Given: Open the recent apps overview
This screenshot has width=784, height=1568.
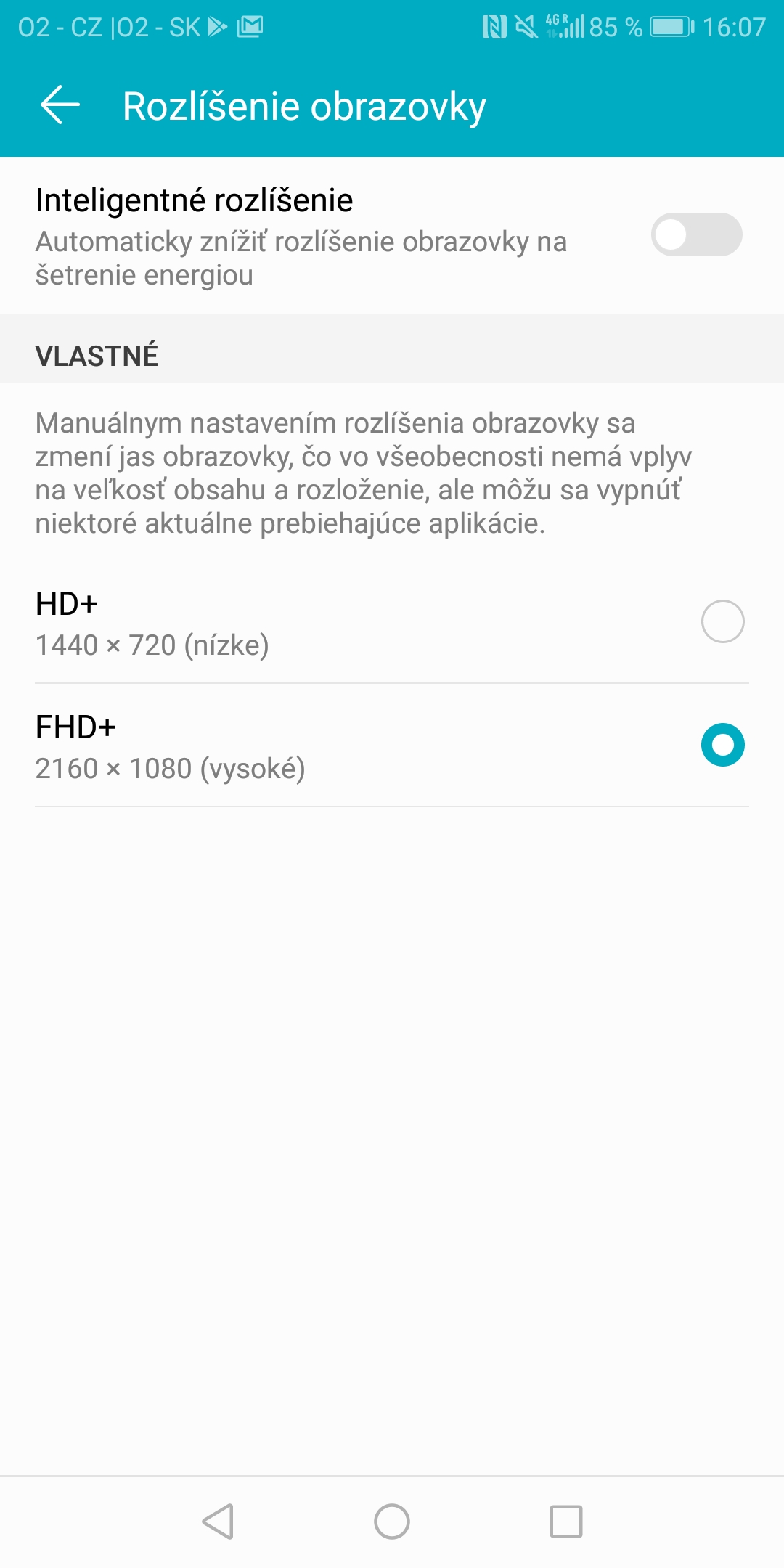Looking at the screenshot, I should [x=566, y=1521].
